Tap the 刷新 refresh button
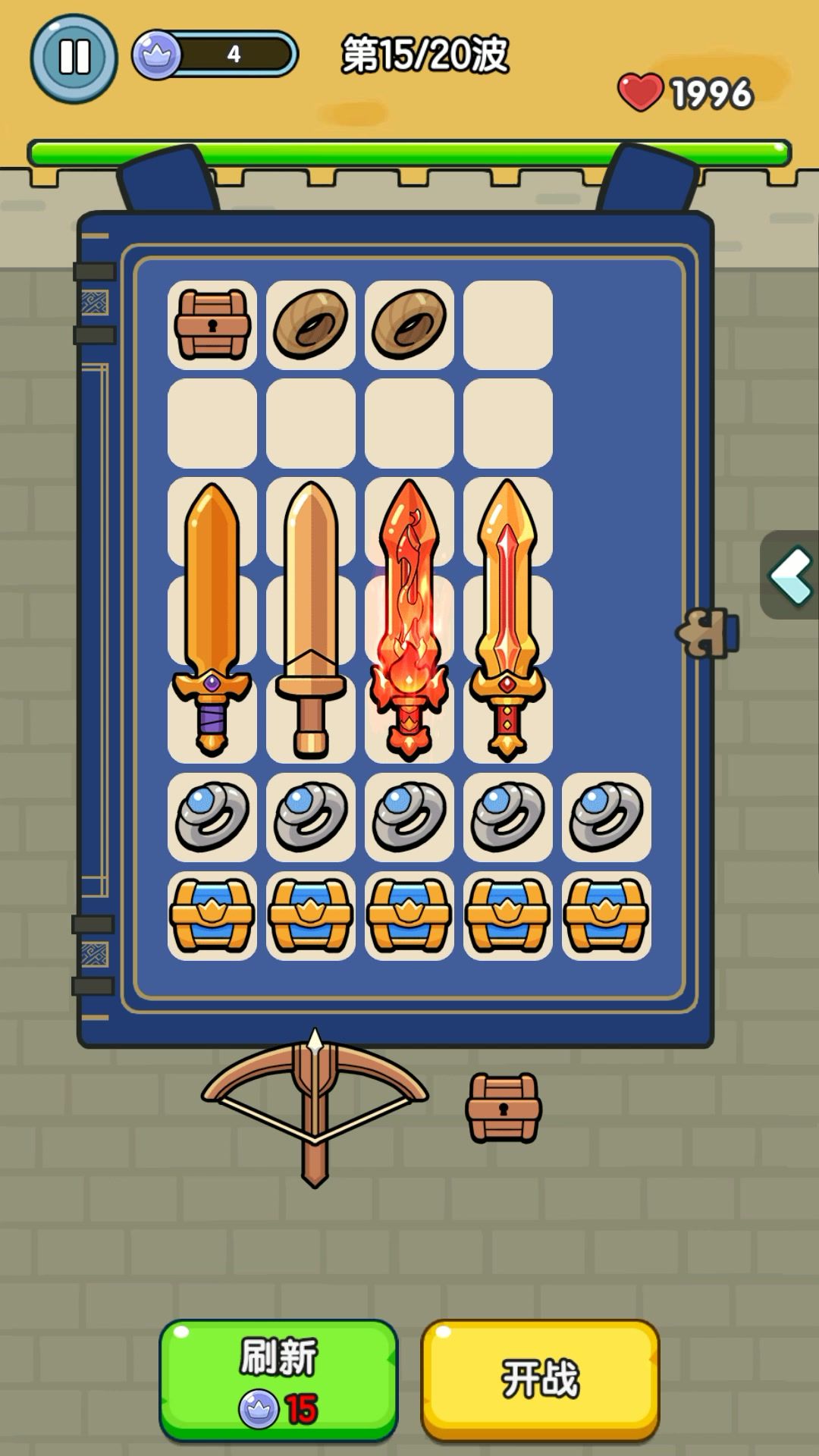 pos(278,1380)
